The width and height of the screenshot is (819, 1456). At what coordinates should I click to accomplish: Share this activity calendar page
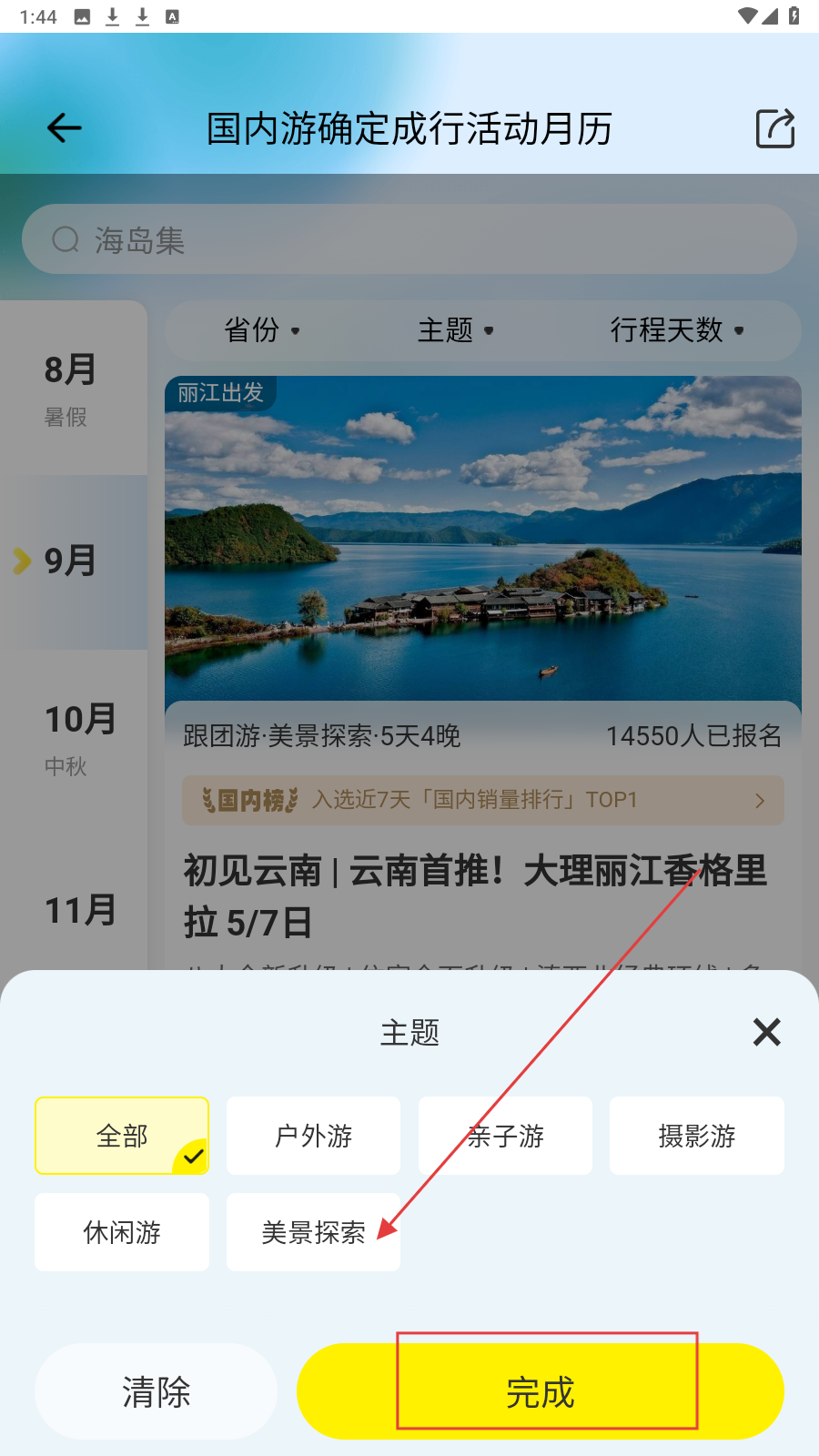coord(775,128)
